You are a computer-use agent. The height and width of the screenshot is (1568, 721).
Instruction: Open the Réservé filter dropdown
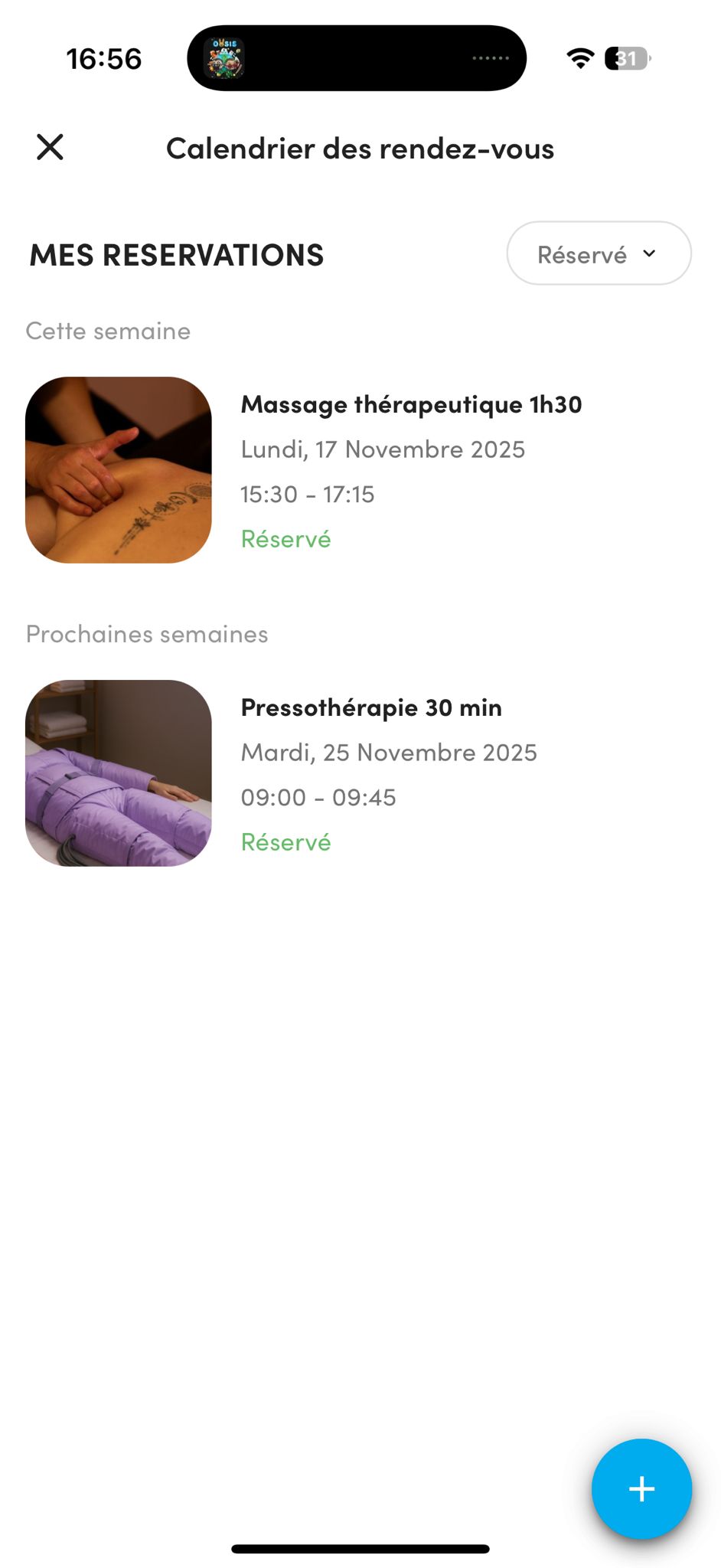tap(599, 253)
